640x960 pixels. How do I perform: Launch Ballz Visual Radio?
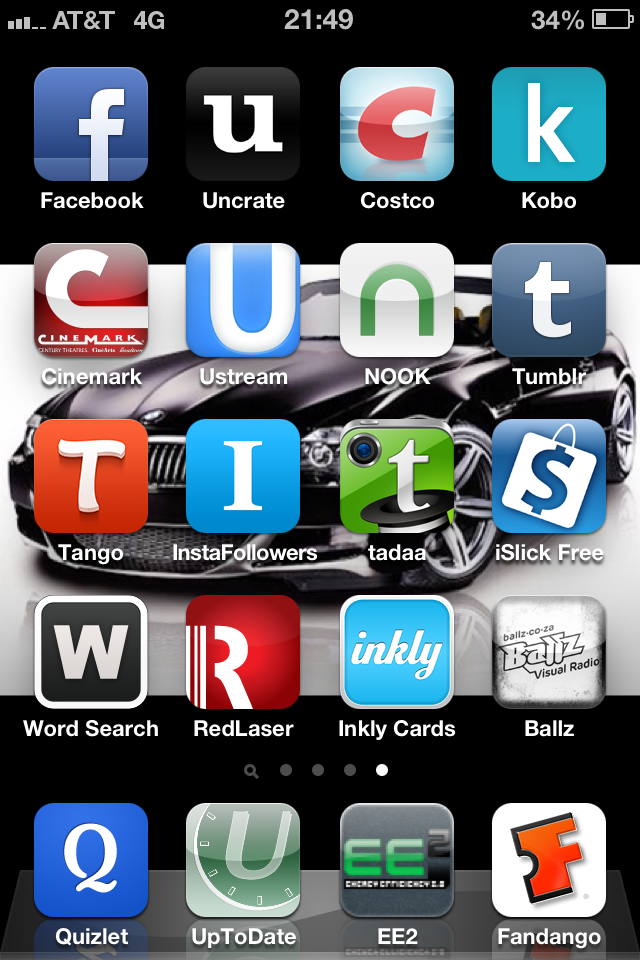(549, 652)
